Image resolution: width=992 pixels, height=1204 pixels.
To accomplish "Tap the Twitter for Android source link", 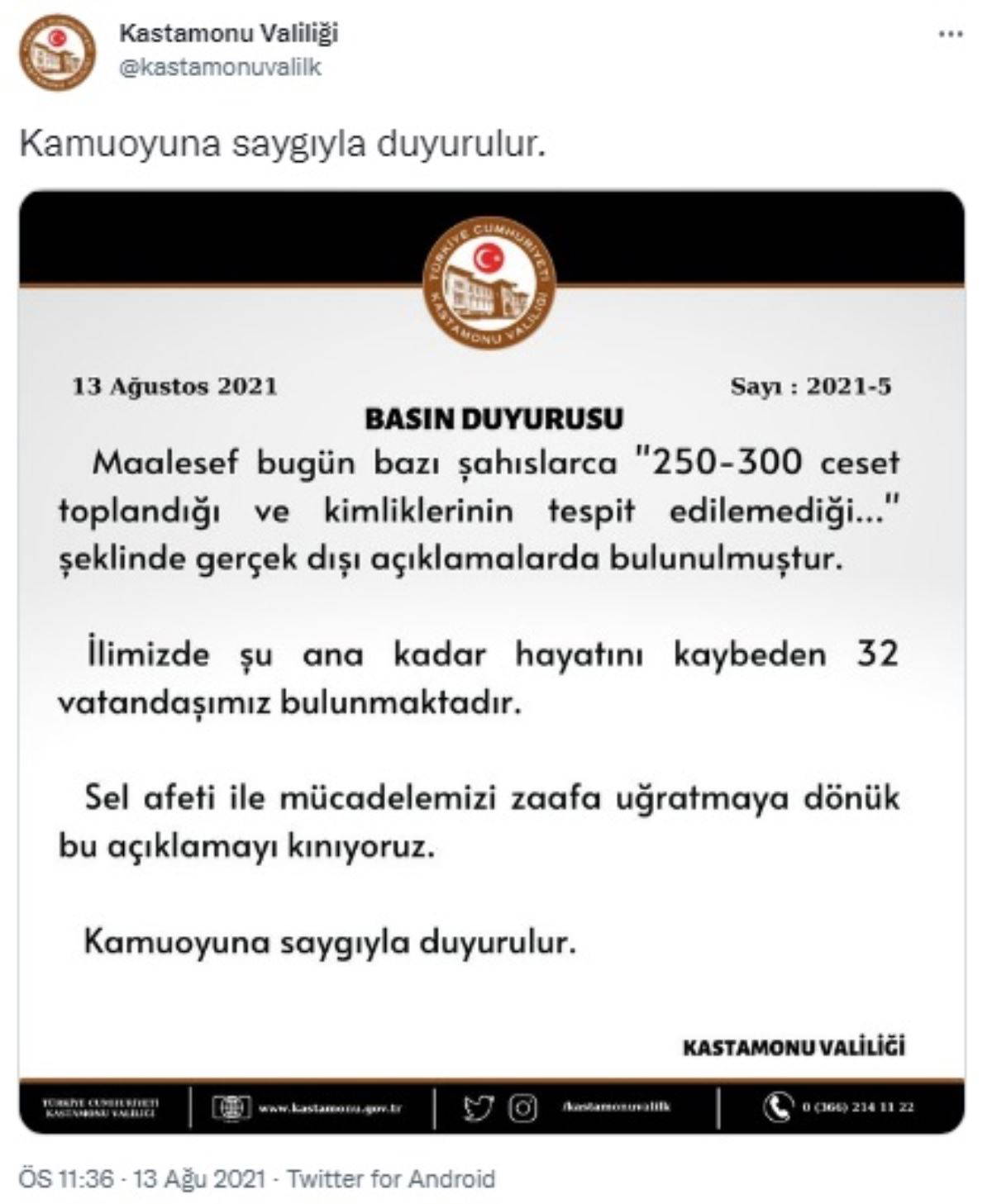I will [x=391, y=1178].
